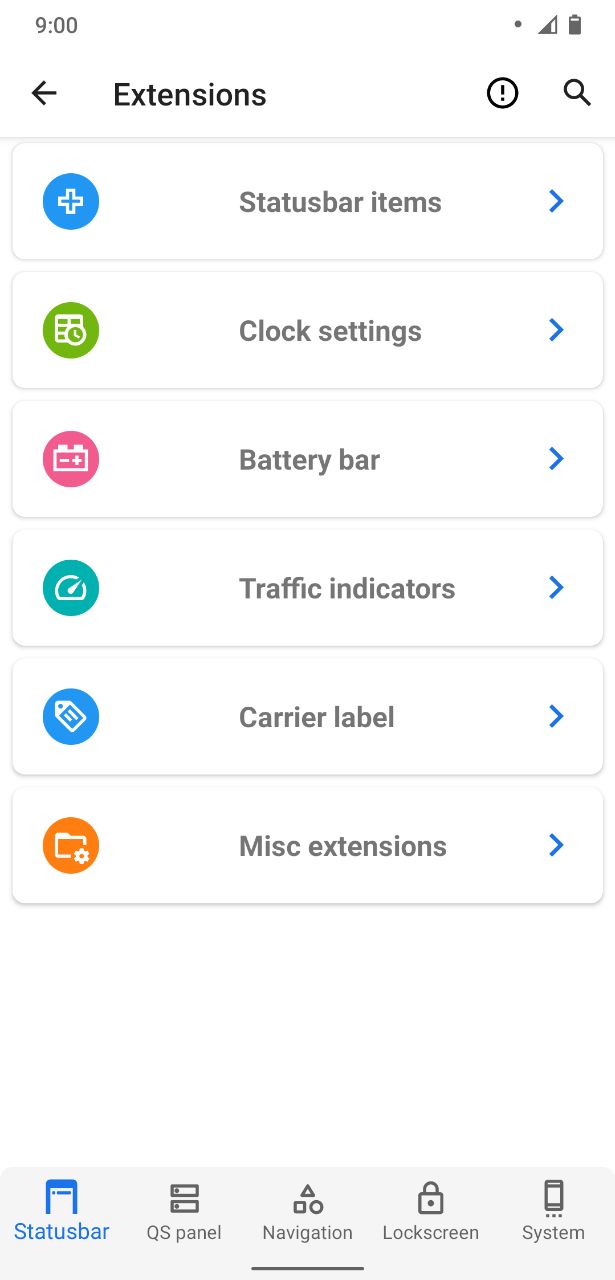Open Statusbar items
This screenshot has height=1280, width=615.
pyautogui.click(x=307, y=201)
